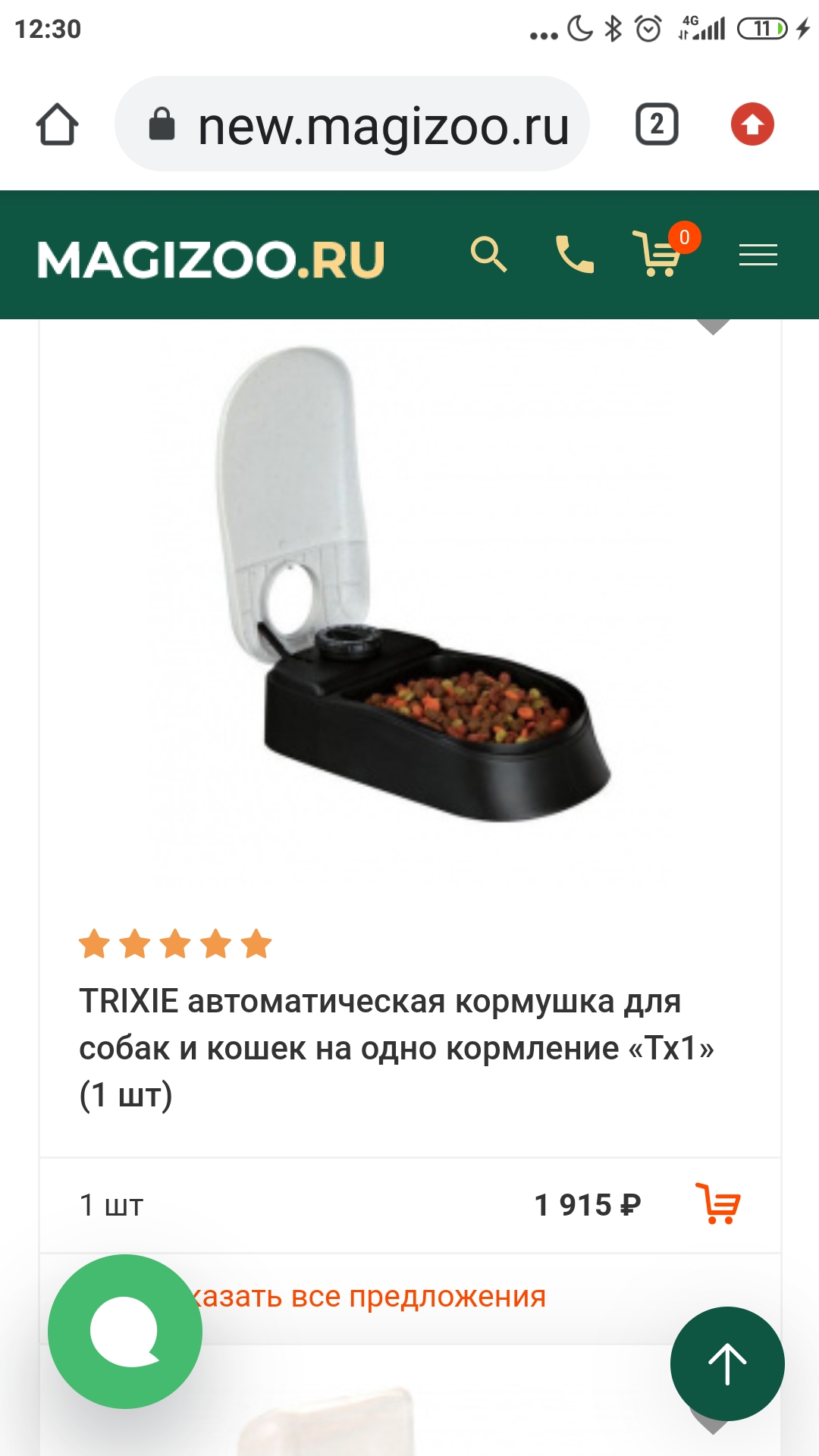Open the TRIXIE автоматическая кормушка title
Screen dimensions: 819x1456
click(x=396, y=1048)
